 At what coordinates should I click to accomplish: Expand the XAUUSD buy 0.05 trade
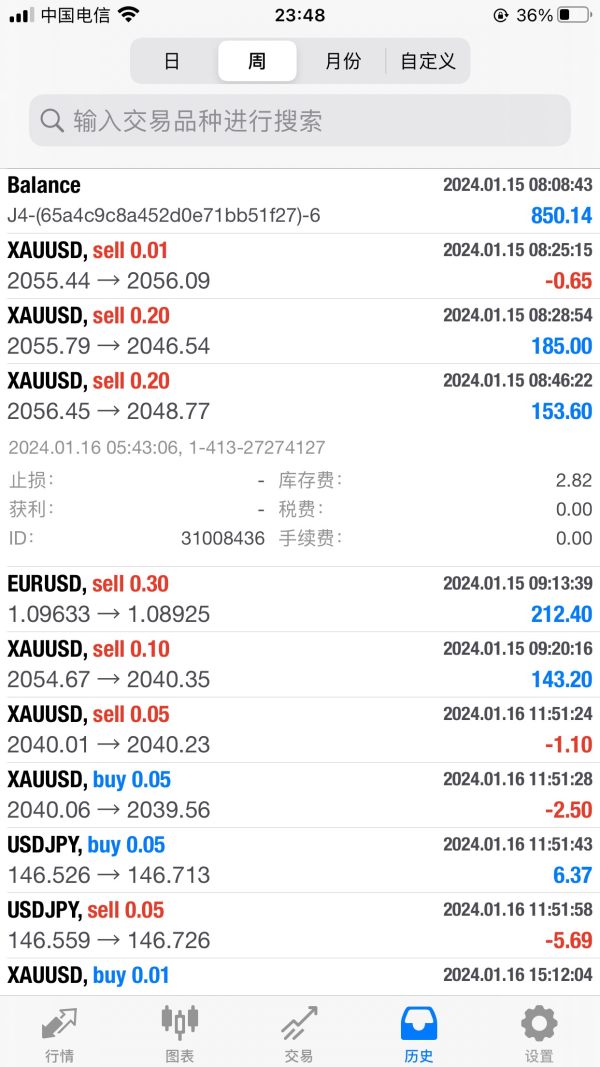[x=300, y=795]
